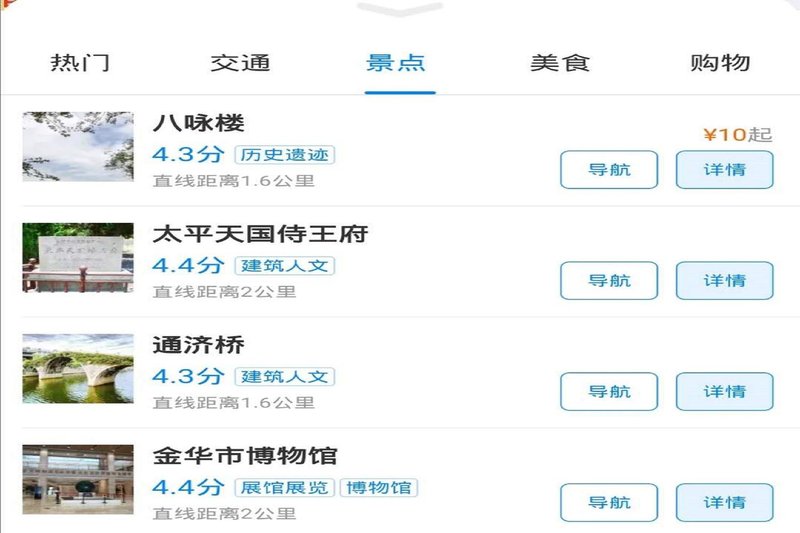The height and width of the screenshot is (533, 800).
Task: Start 导航 to 八咏楼
Action: tap(609, 170)
